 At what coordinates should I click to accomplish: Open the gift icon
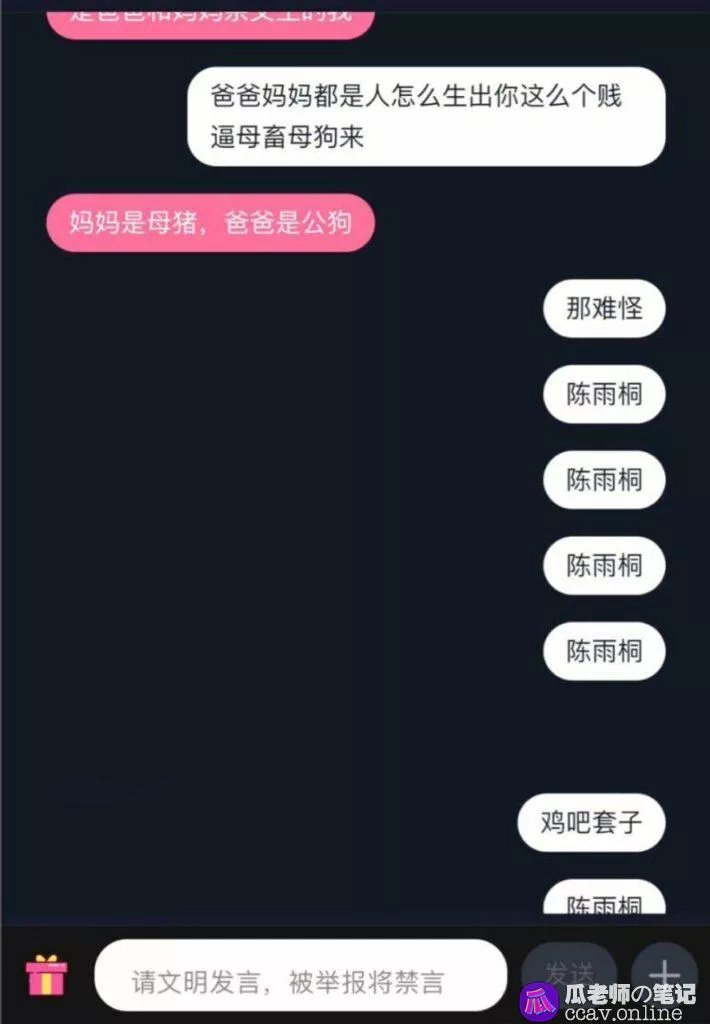pyautogui.click(x=45, y=975)
